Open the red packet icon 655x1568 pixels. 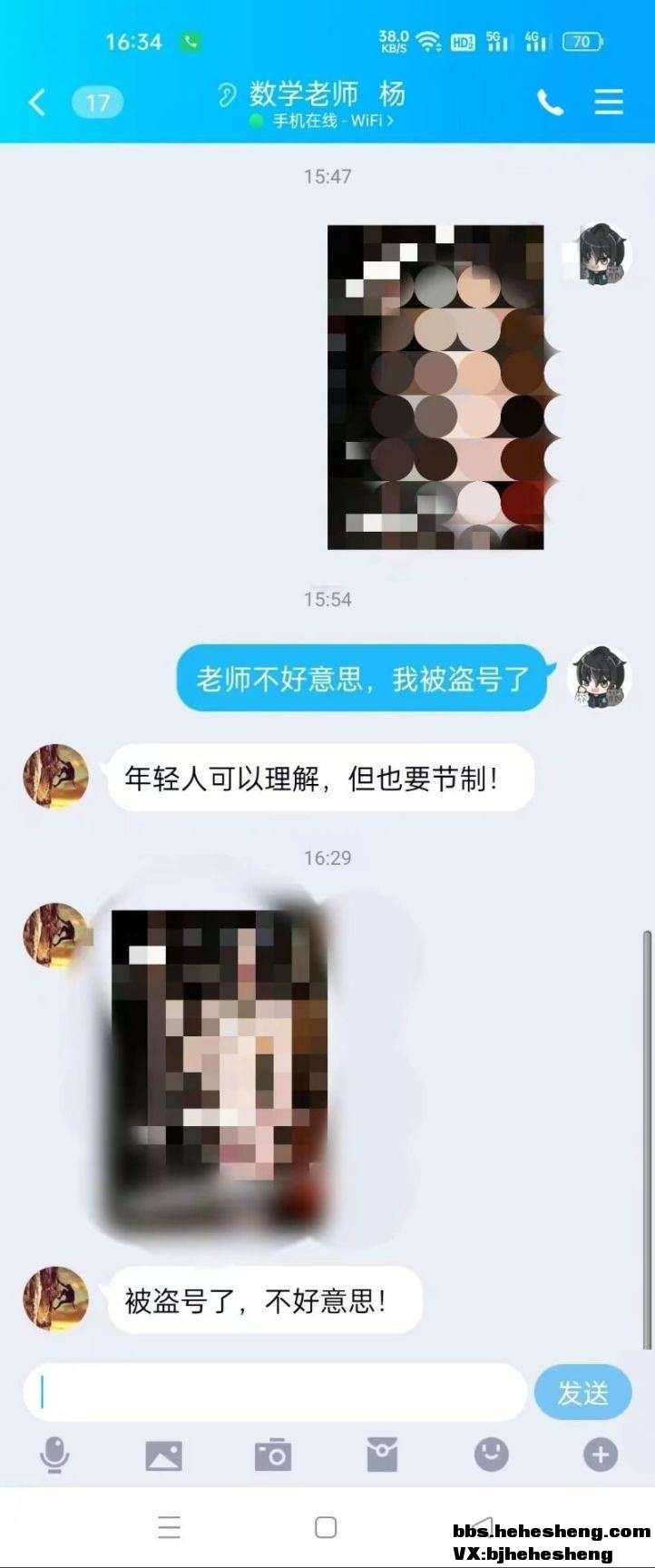(x=382, y=1455)
